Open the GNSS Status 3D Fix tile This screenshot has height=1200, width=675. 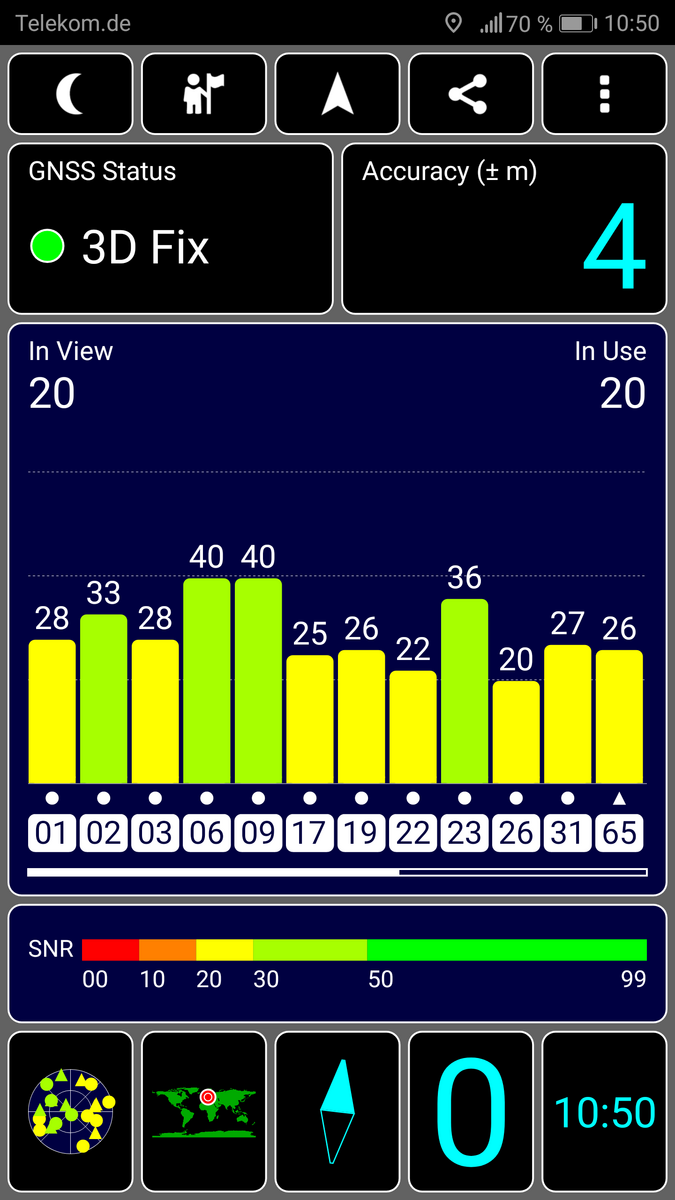tap(171, 229)
